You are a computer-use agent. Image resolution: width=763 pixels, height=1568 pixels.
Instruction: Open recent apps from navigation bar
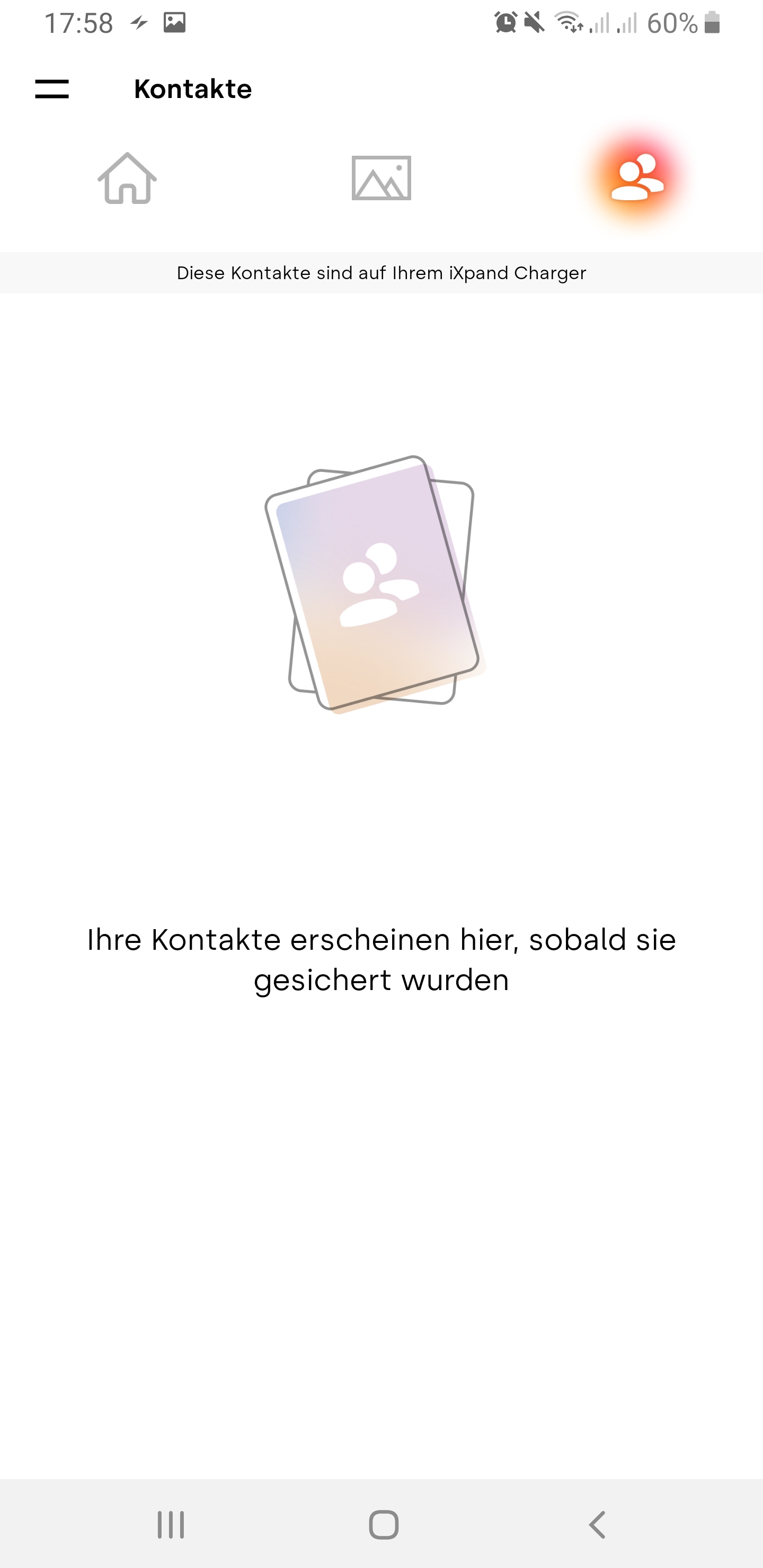point(171,1525)
